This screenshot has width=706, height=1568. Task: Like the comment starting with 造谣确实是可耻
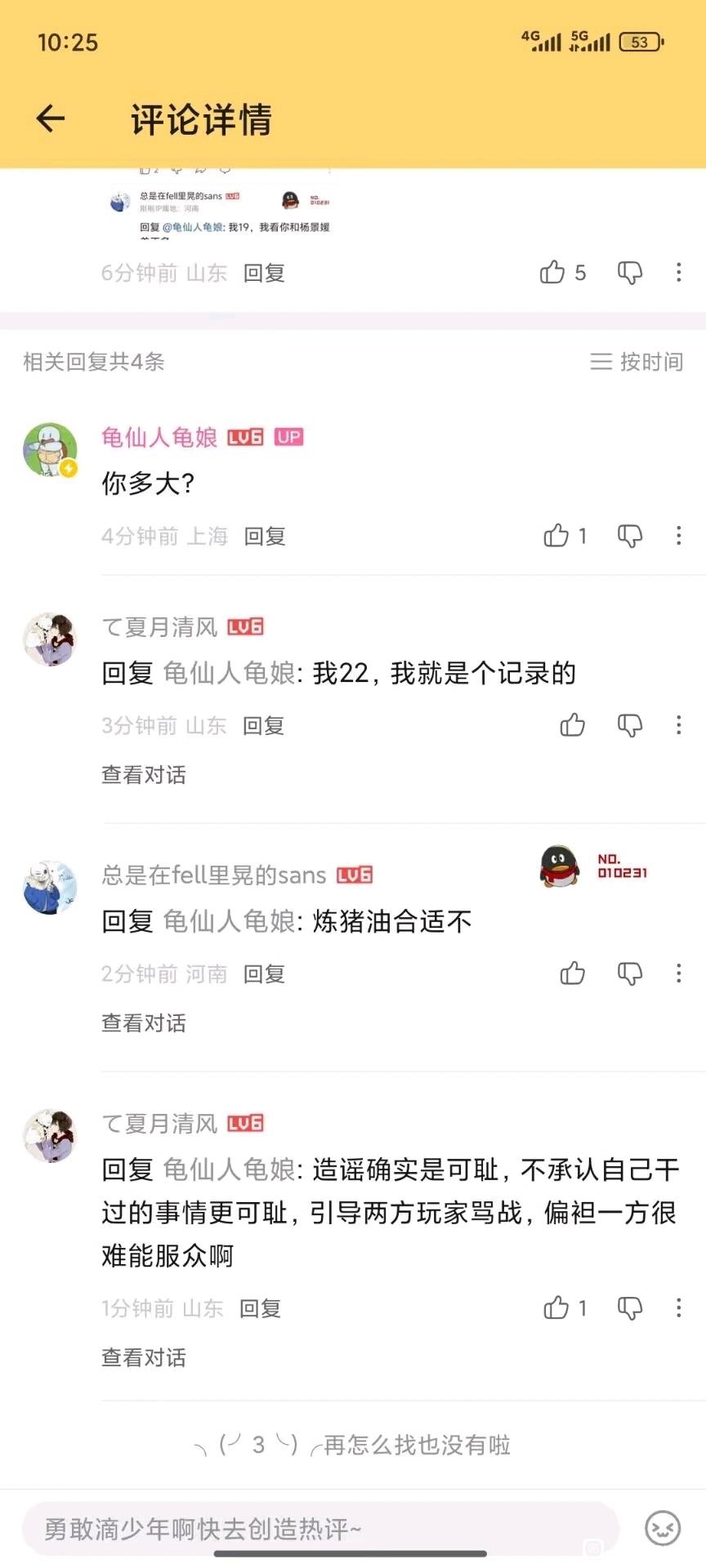[x=556, y=1308]
